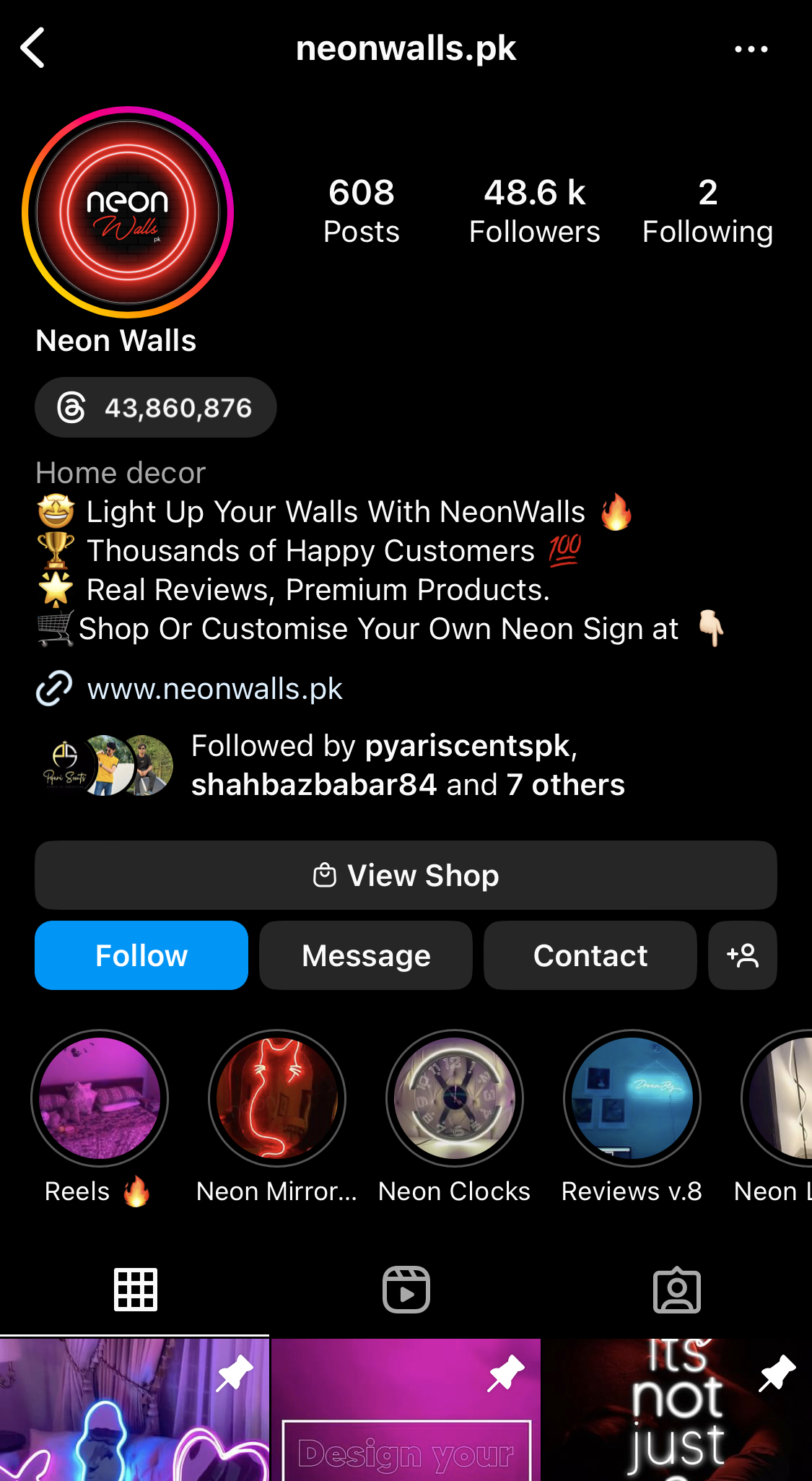This screenshot has height=1481, width=812.
Task: View Neon Walls story from profile picture
Action: coord(128,212)
